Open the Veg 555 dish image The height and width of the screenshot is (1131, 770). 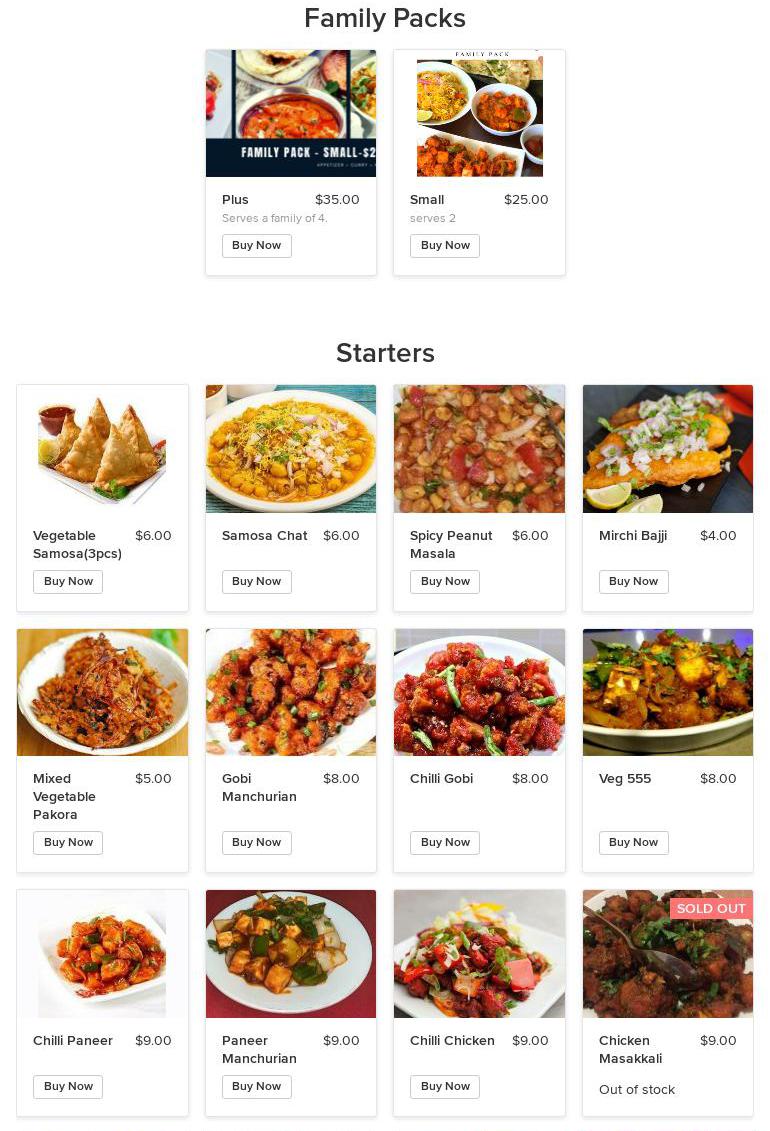tap(668, 692)
